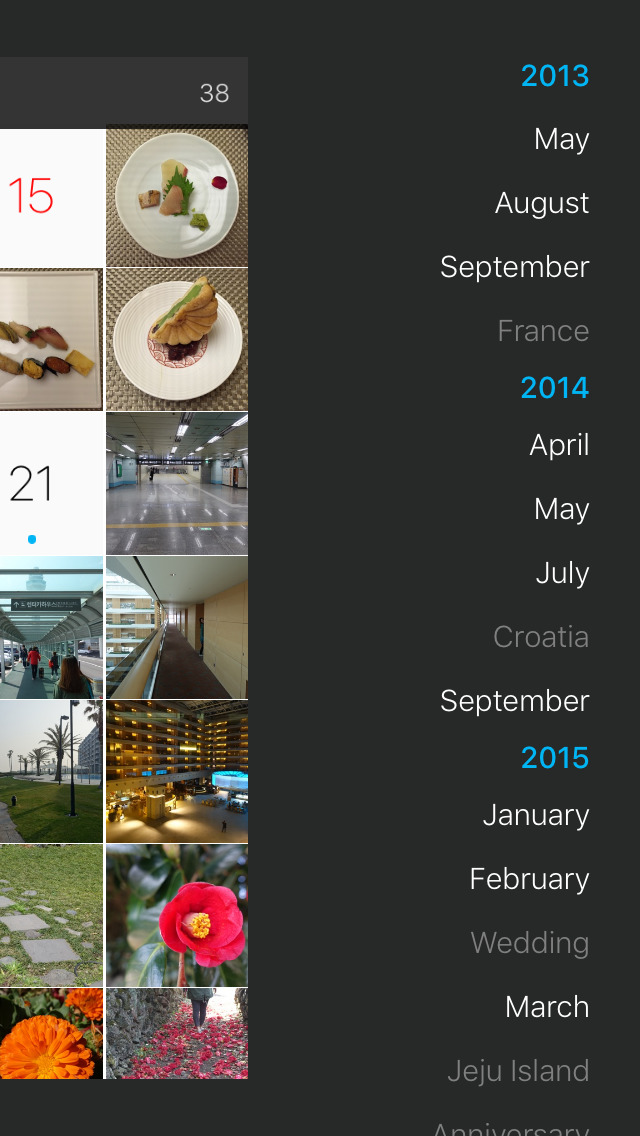Image resolution: width=640 pixels, height=1136 pixels.
Task: Open the red camellia flower photo
Action: (177, 916)
